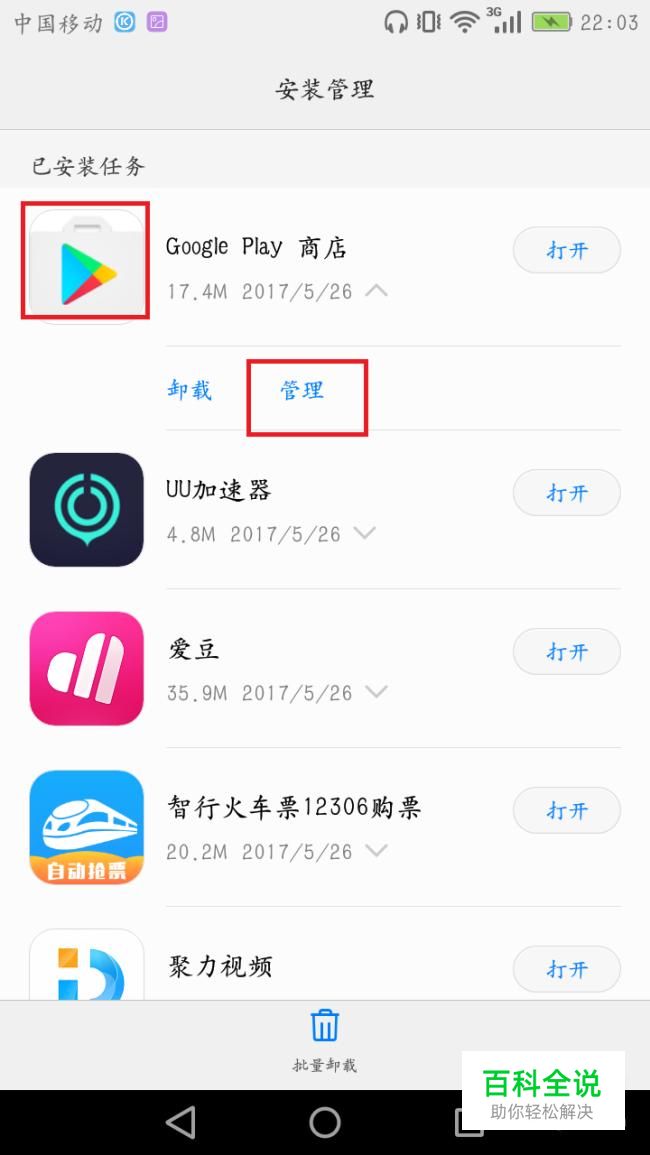Image resolution: width=650 pixels, height=1155 pixels.
Task: Open 聚力视频 with its 打开 button
Action: click(567, 969)
